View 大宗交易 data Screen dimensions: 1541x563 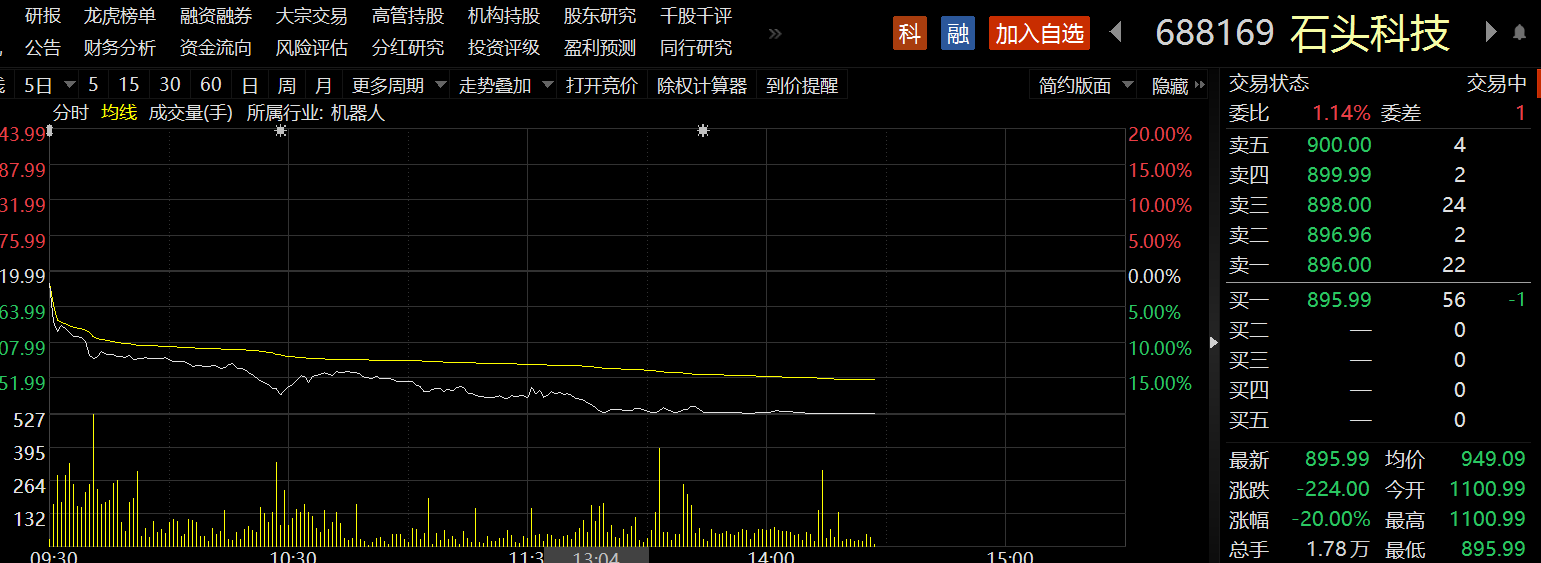(x=312, y=16)
